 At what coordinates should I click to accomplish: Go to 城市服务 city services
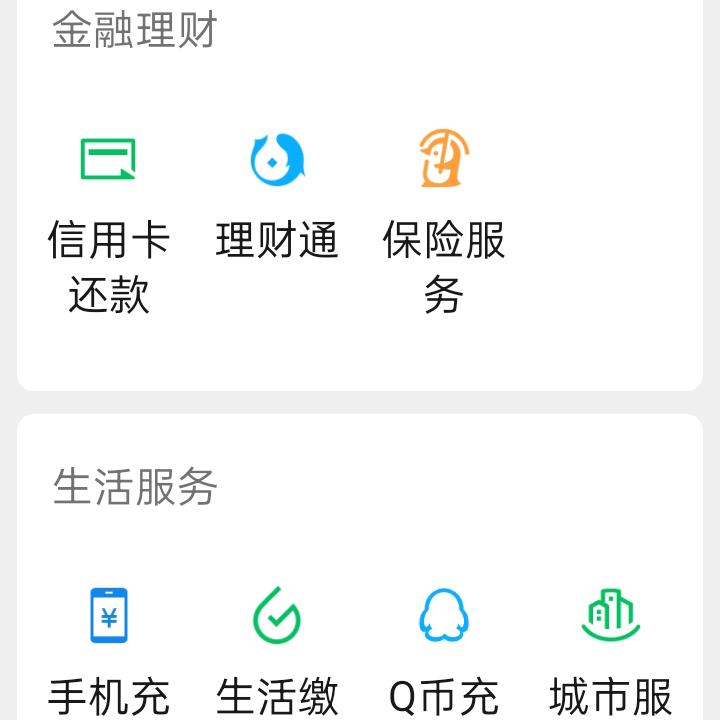coord(610,616)
